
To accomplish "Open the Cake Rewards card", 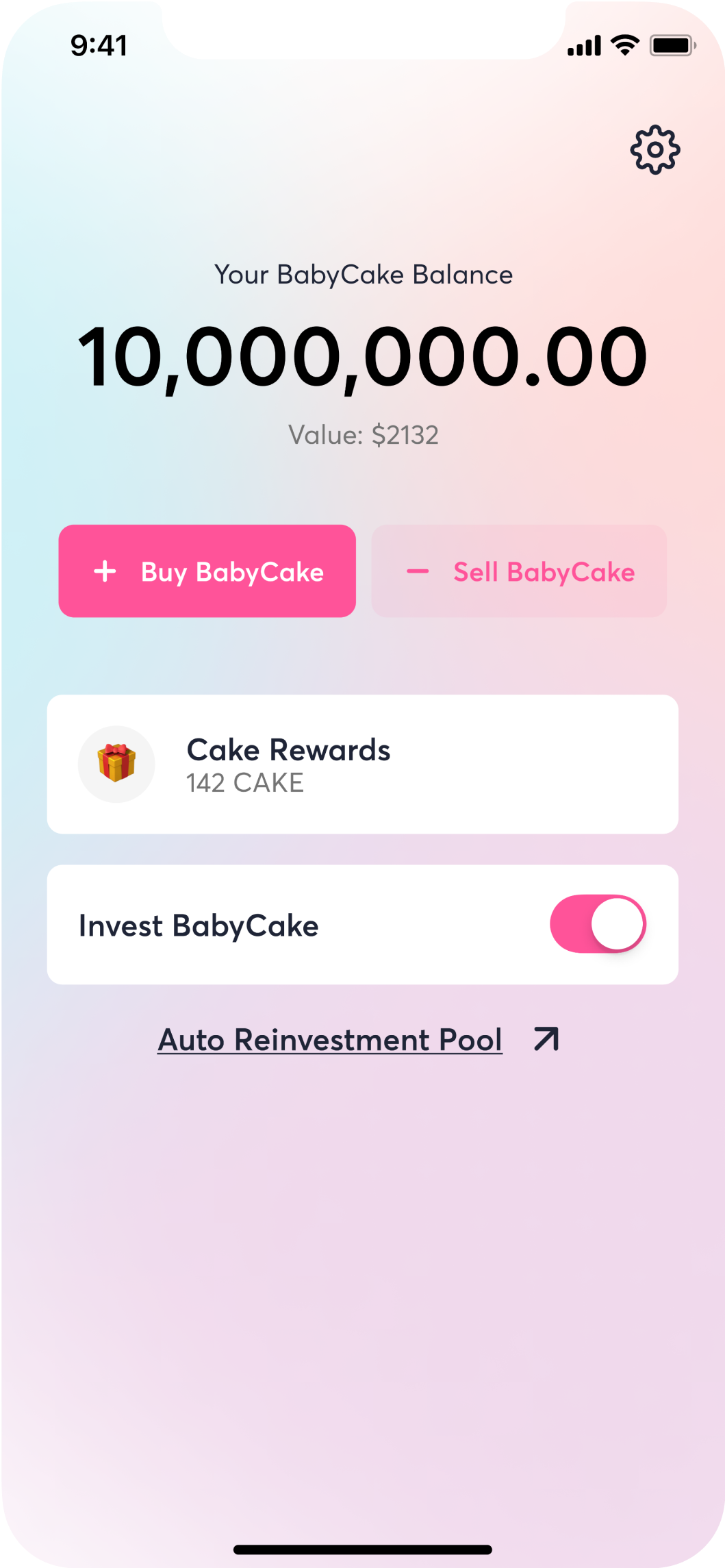I will point(362,764).
